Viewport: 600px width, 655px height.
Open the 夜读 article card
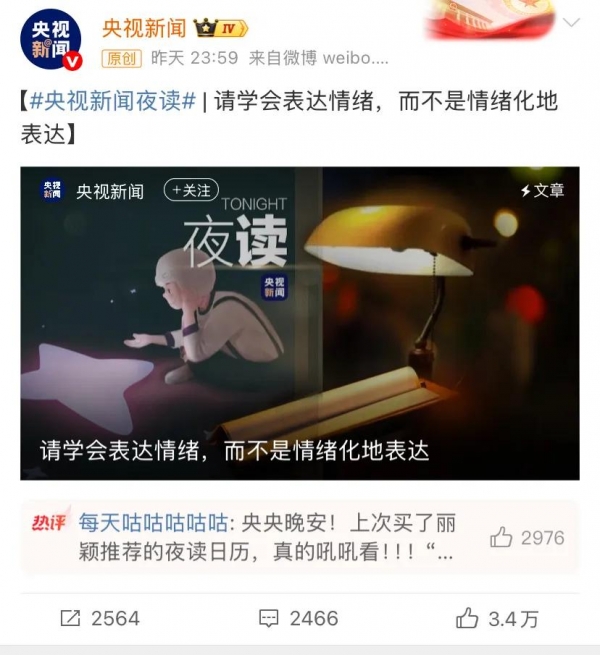(300, 322)
